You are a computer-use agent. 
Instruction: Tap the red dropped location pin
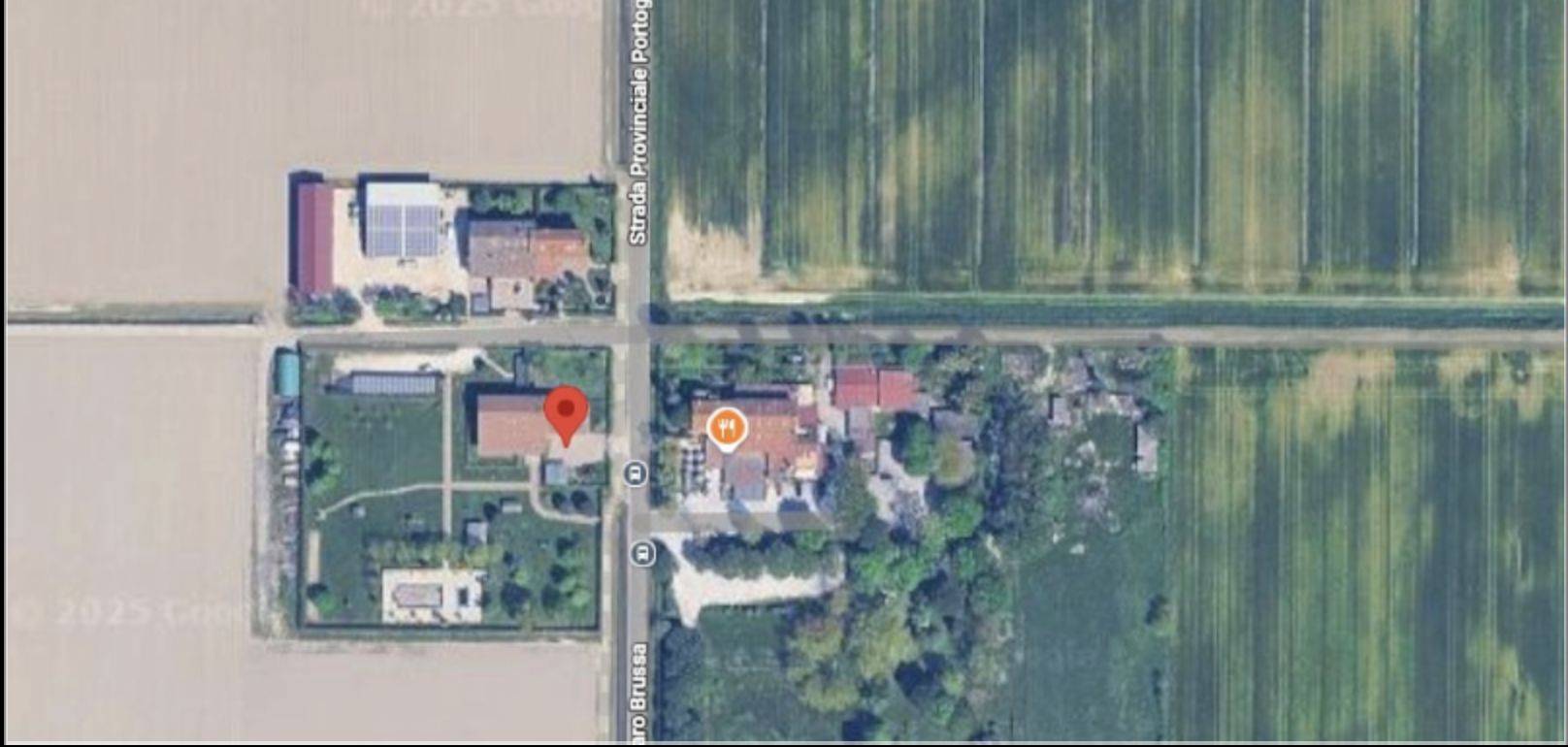tap(566, 411)
